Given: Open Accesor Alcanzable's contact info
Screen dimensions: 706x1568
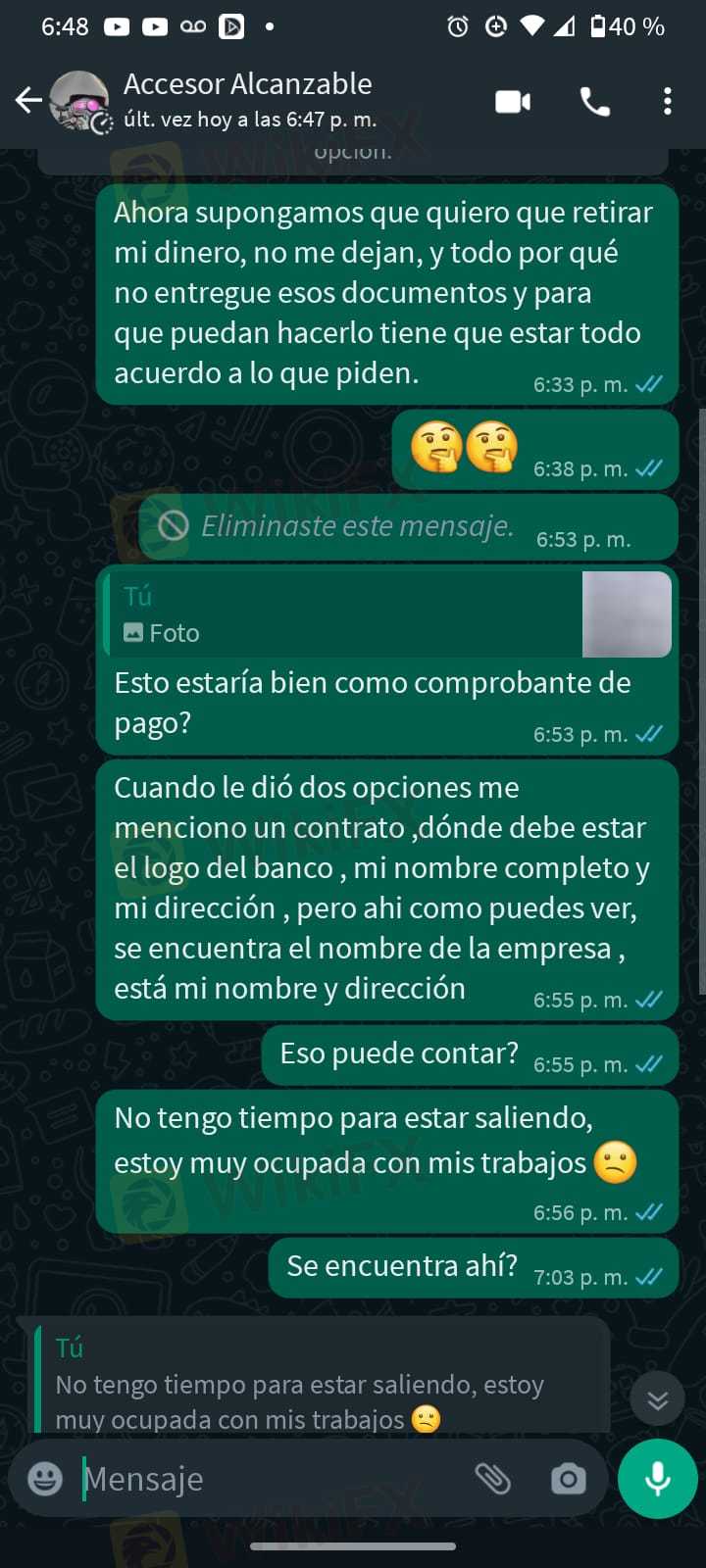Looking at the screenshot, I should pyautogui.click(x=248, y=100).
